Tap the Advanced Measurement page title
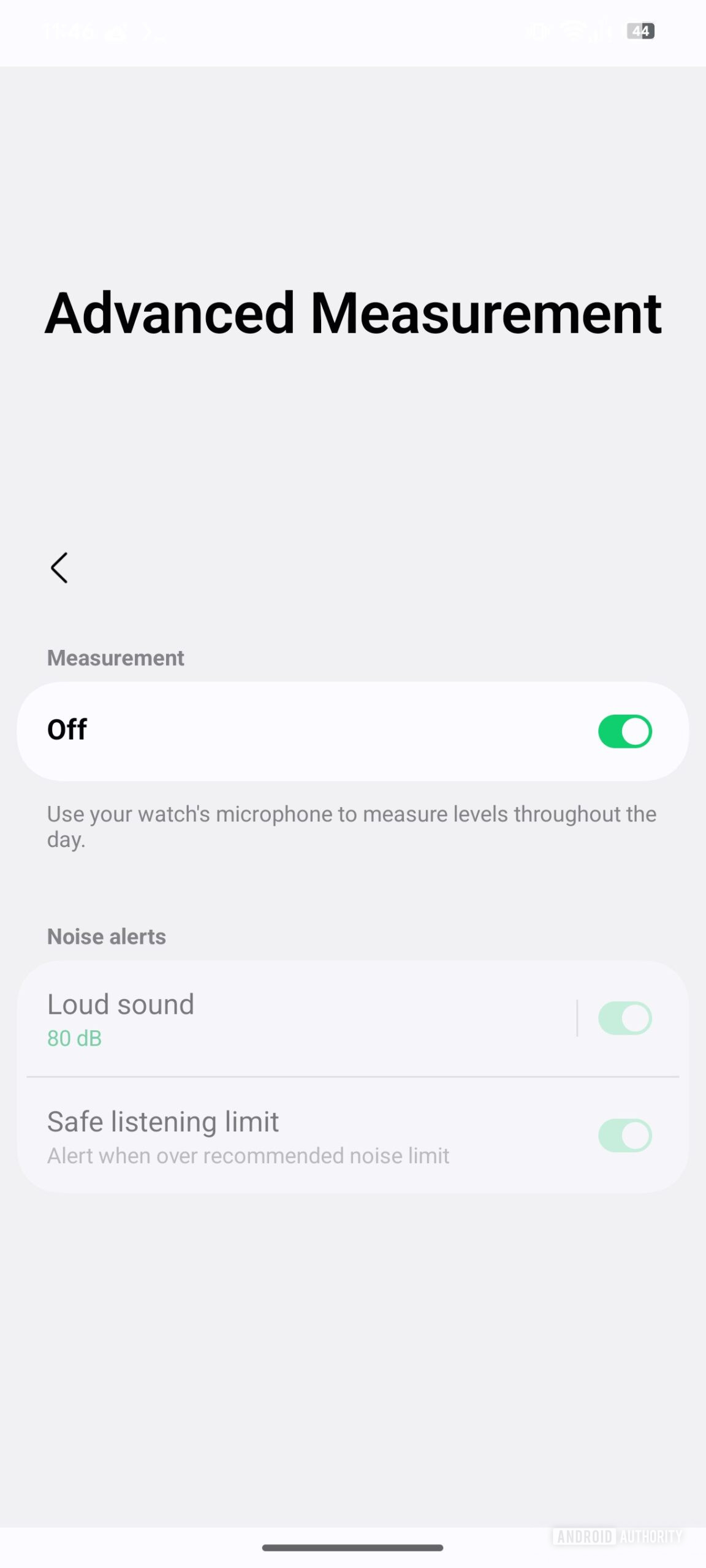706x1568 pixels. [353, 313]
